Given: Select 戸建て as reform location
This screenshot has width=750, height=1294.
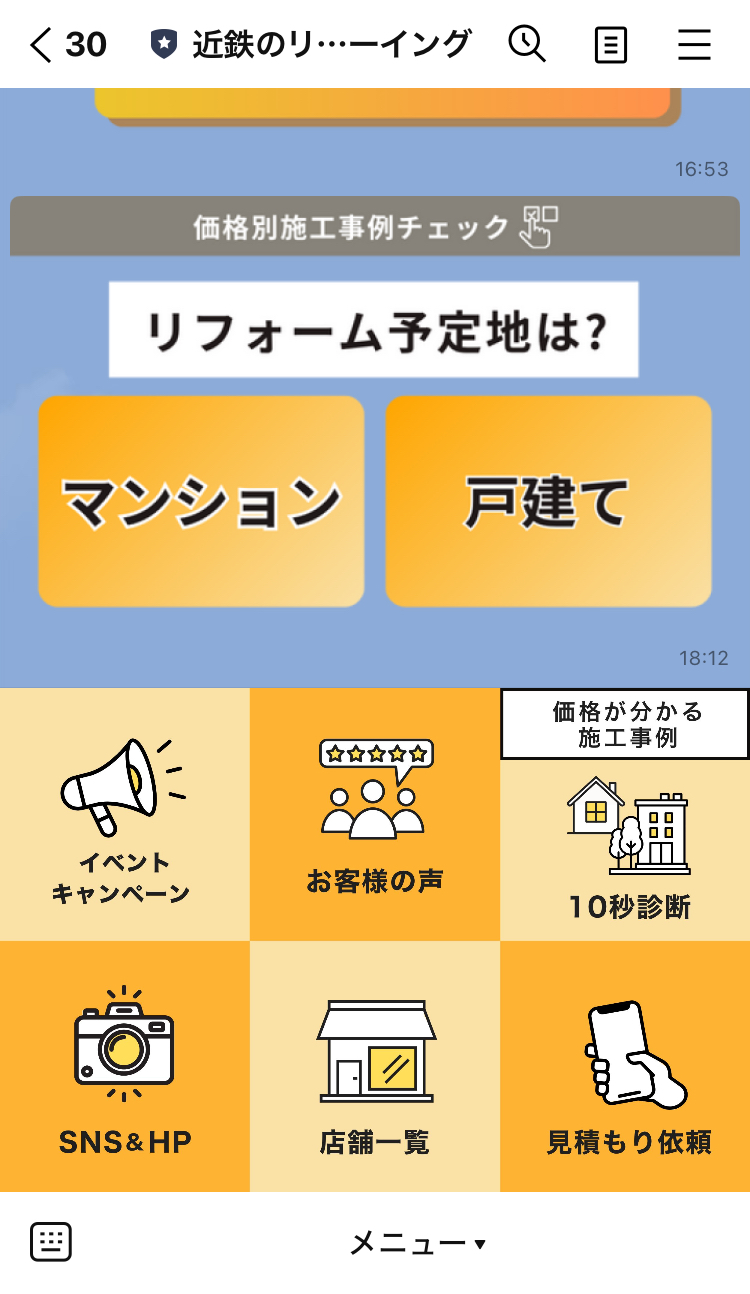Looking at the screenshot, I should [x=548, y=501].
